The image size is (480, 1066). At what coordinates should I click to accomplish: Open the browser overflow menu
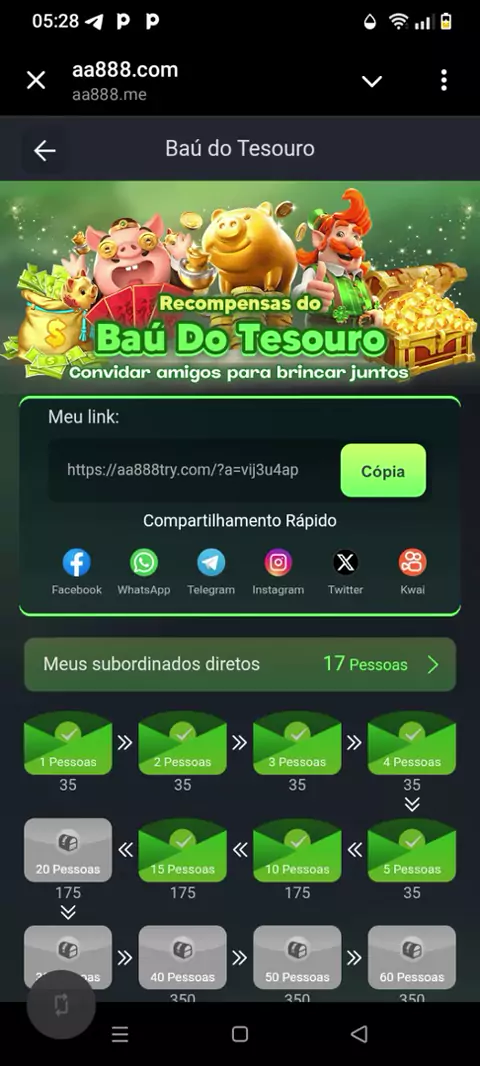(443, 80)
